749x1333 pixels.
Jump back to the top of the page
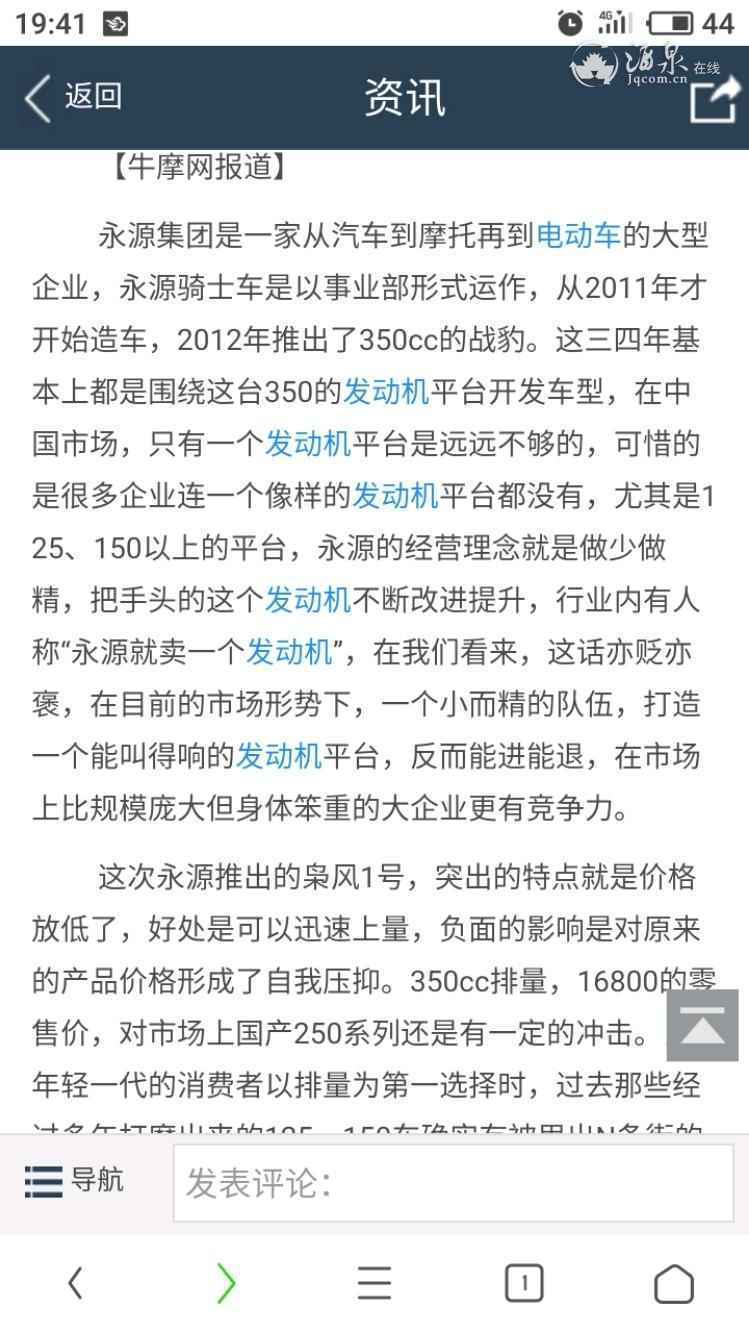(x=701, y=1026)
